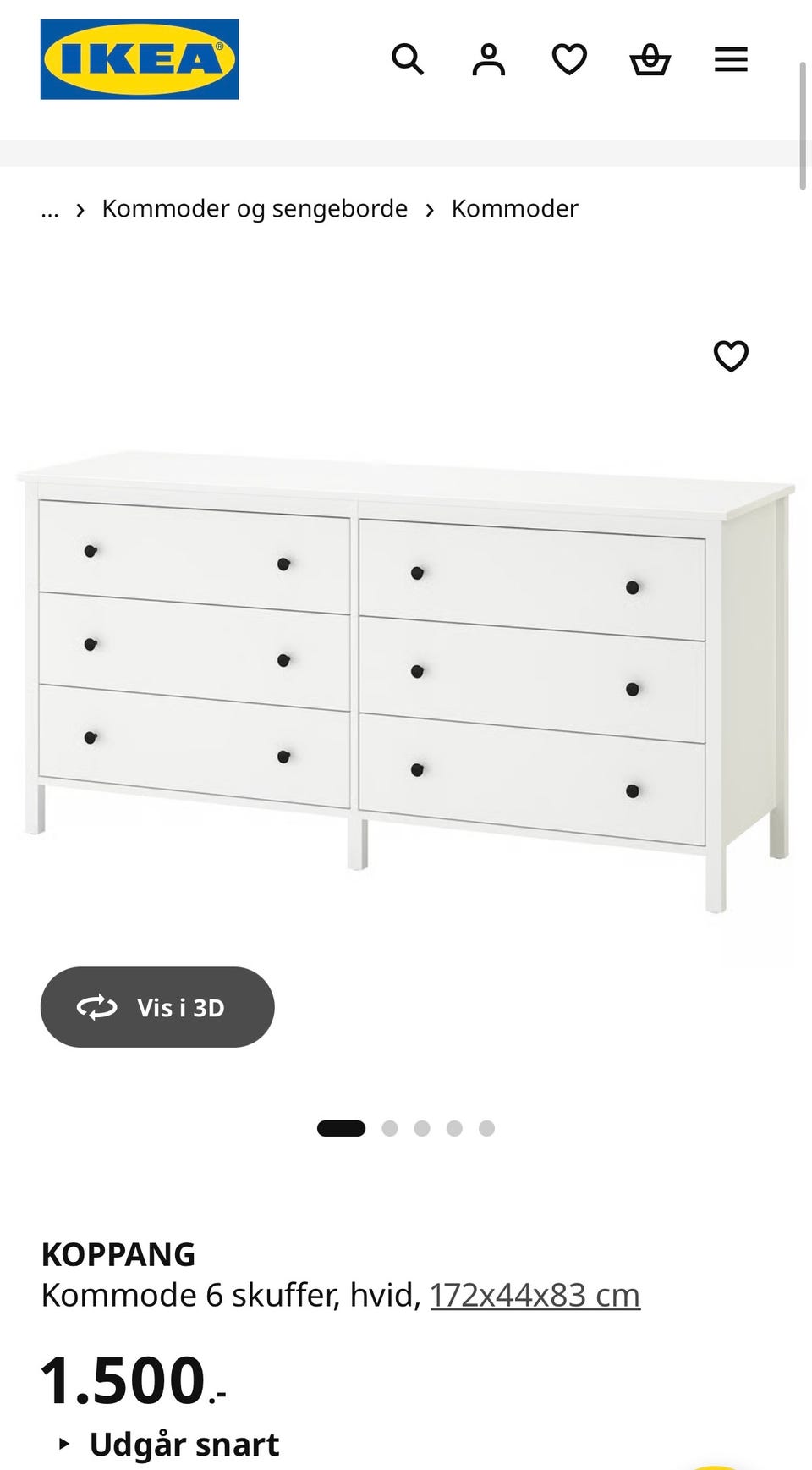The image size is (812, 1470).
Task: Open the 3D view with Vis i 3D
Action: pos(157,1007)
